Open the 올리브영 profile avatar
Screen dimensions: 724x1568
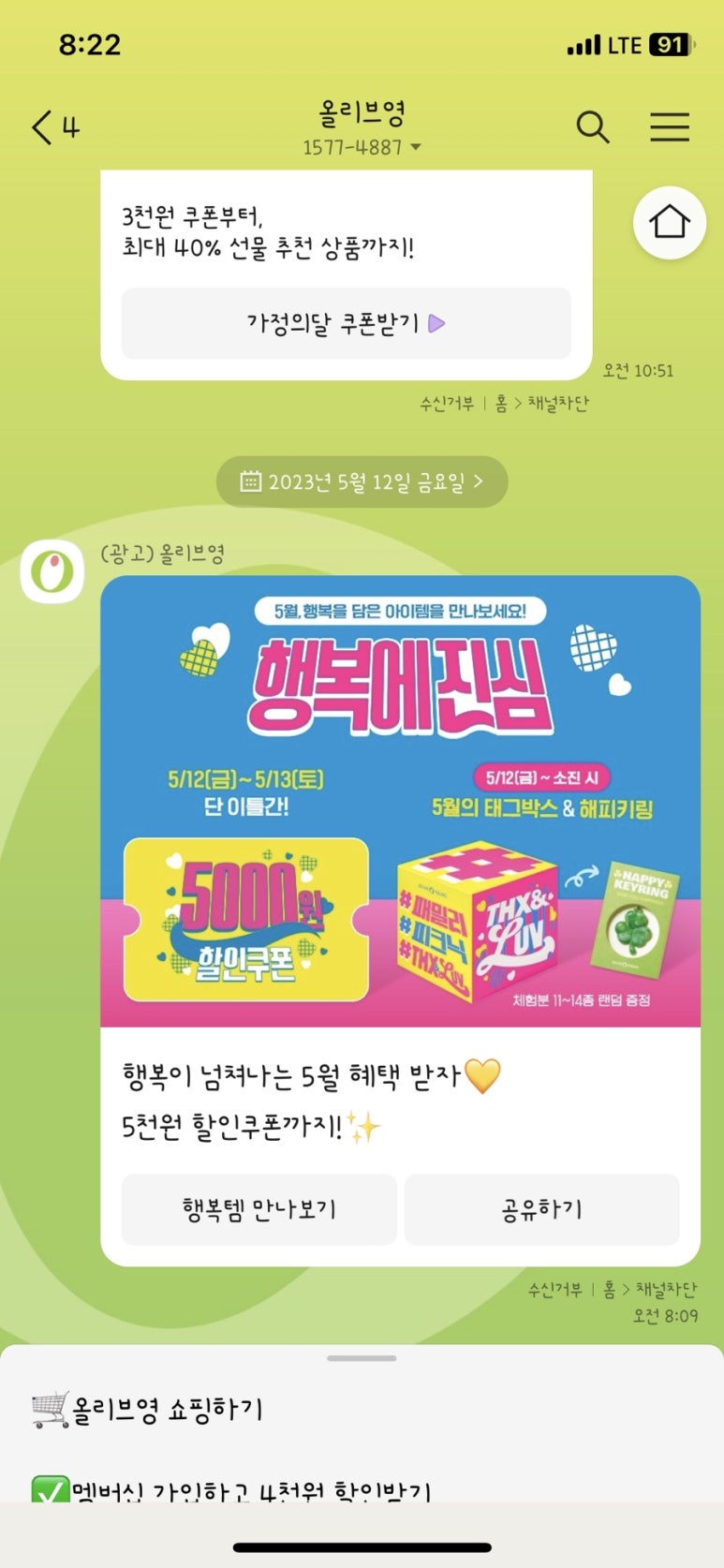(52, 571)
